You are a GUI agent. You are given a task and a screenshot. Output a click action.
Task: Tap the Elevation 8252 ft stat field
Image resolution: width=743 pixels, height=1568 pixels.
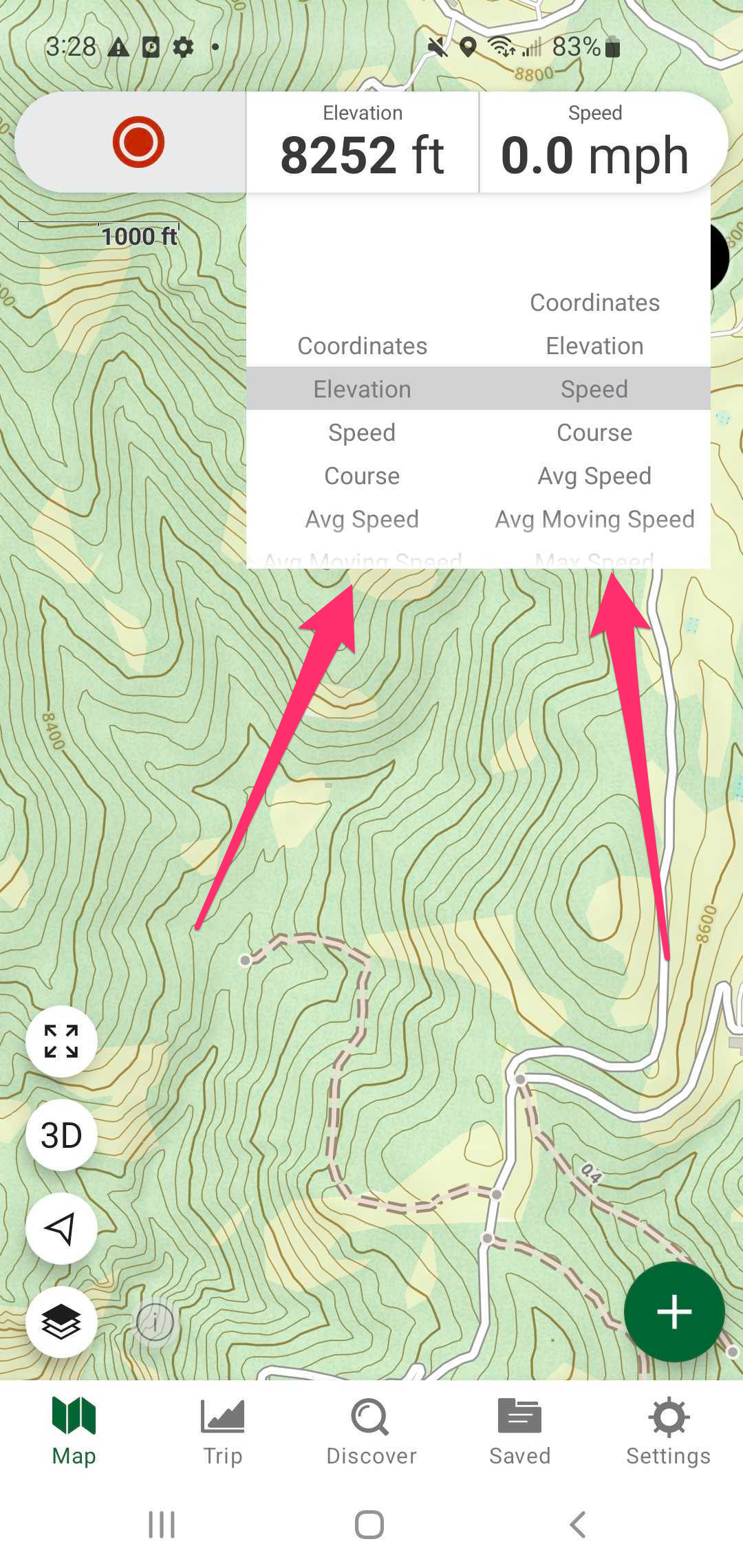point(363,142)
